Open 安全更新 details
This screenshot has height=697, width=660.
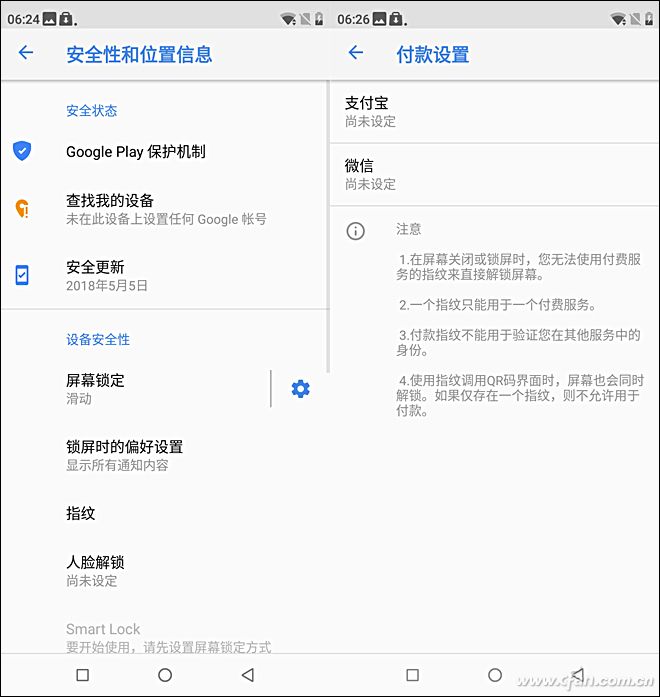click(107, 275)
